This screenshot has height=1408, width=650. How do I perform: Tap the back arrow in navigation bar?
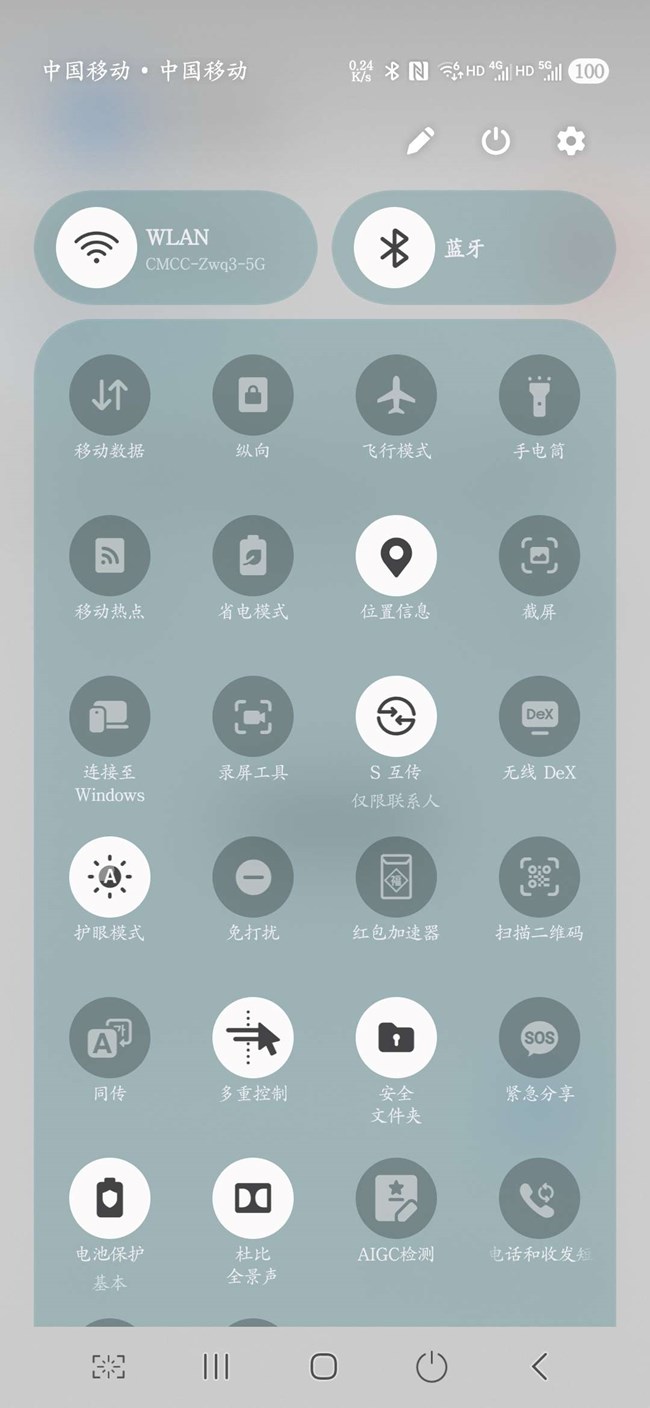(539, 1366)
